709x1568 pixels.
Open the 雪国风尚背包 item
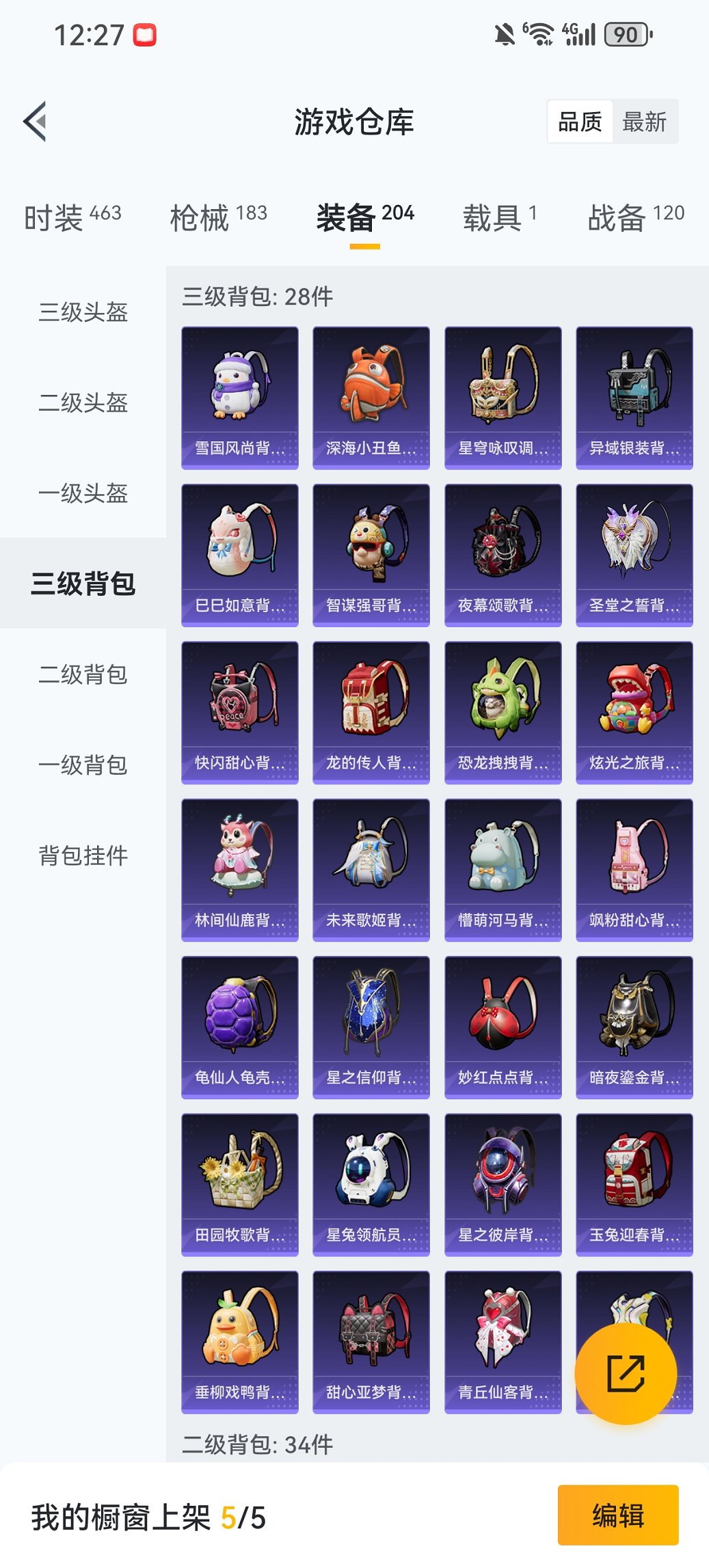239,396
